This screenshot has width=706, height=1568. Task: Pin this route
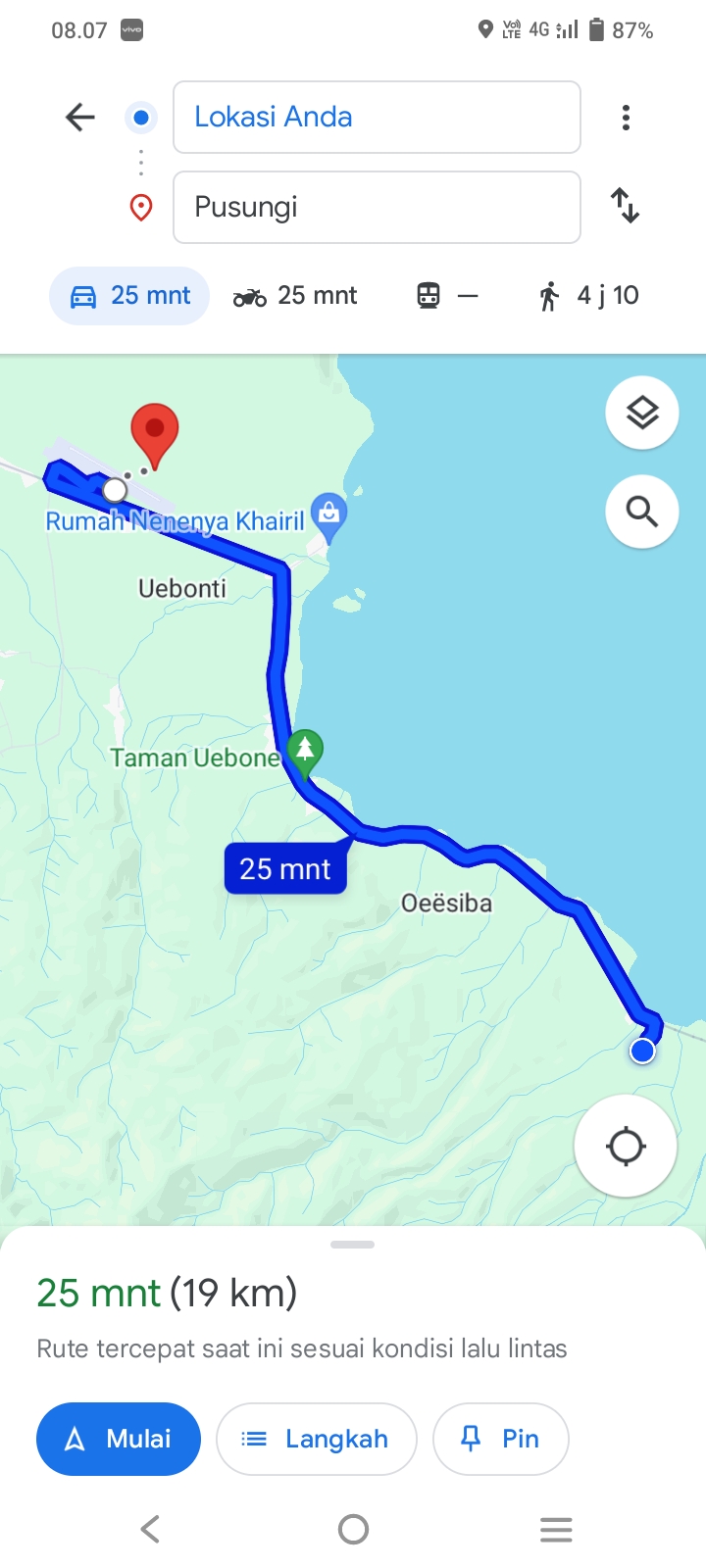point(501,1439)
